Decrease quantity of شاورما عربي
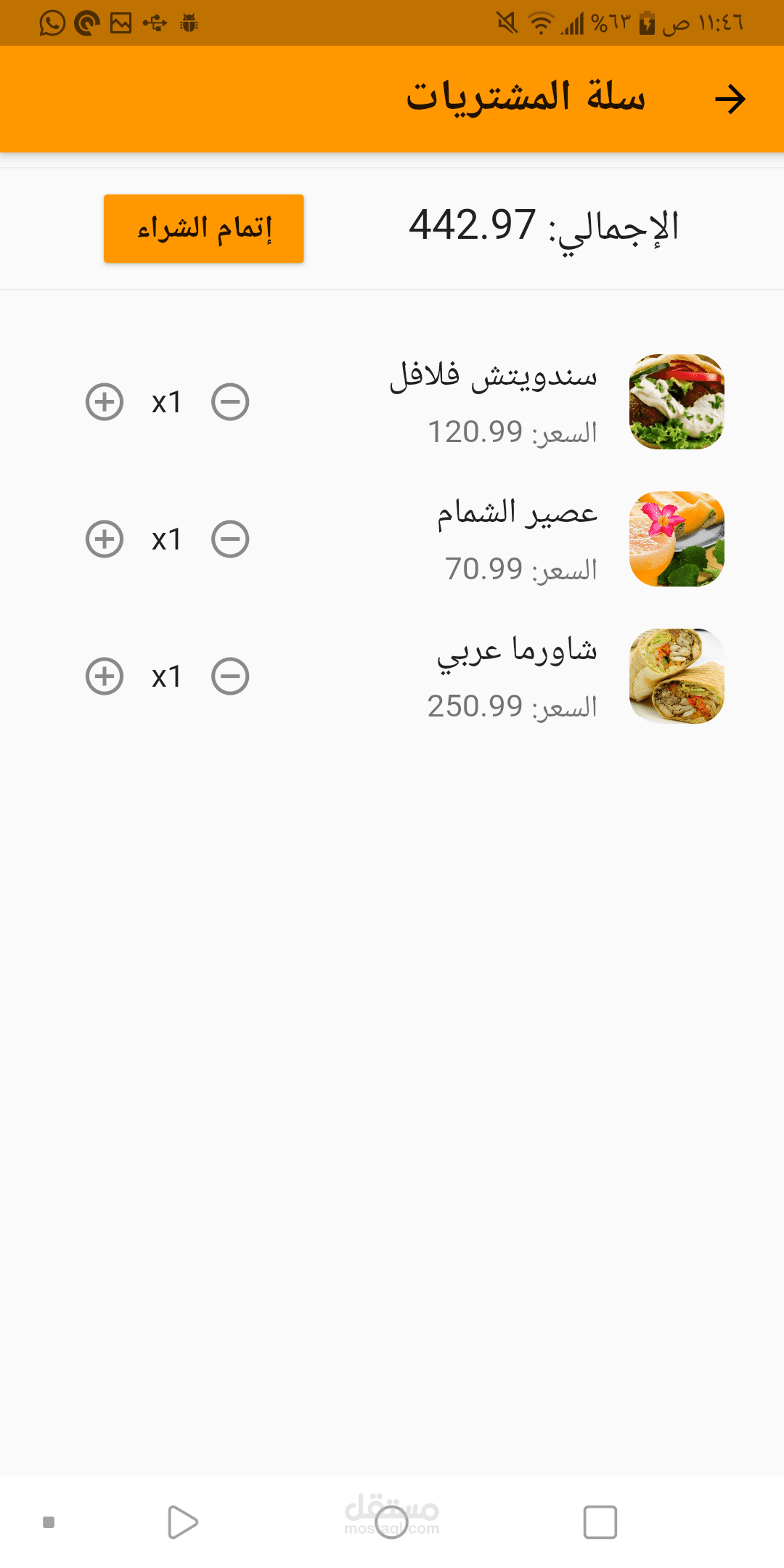The width and height of the screenshot is (784, 1568). (230, 677)
